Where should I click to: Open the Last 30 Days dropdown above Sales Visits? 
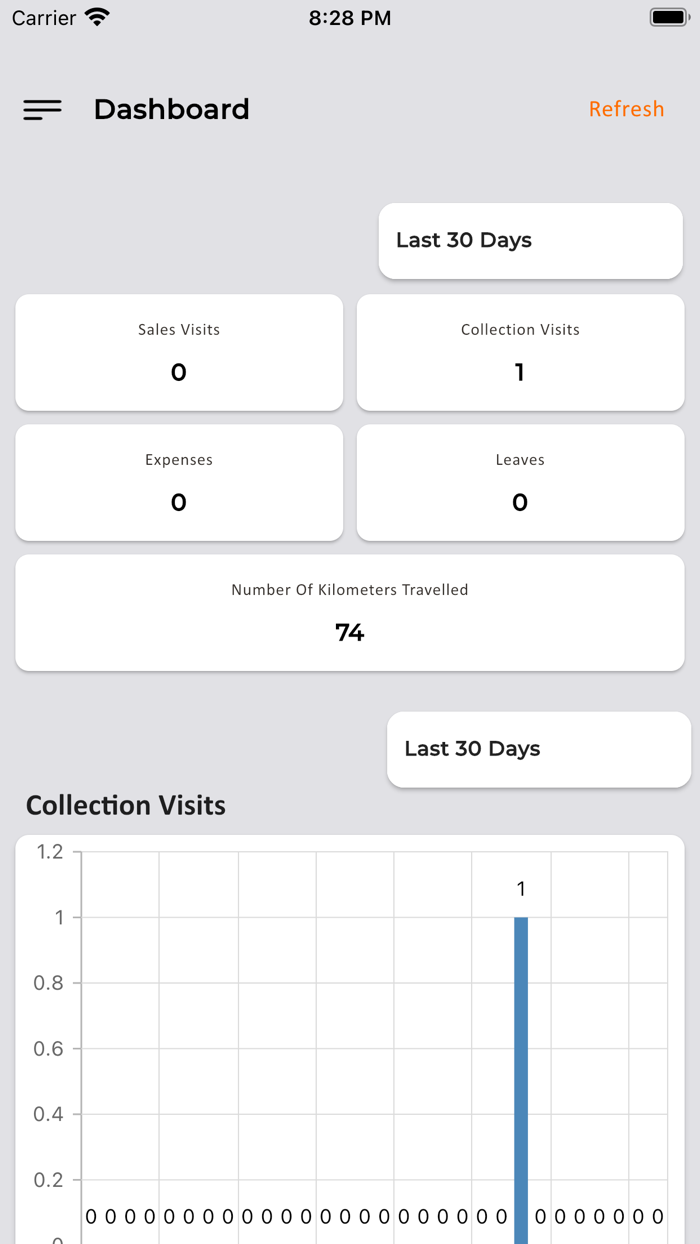coord(530,241)
